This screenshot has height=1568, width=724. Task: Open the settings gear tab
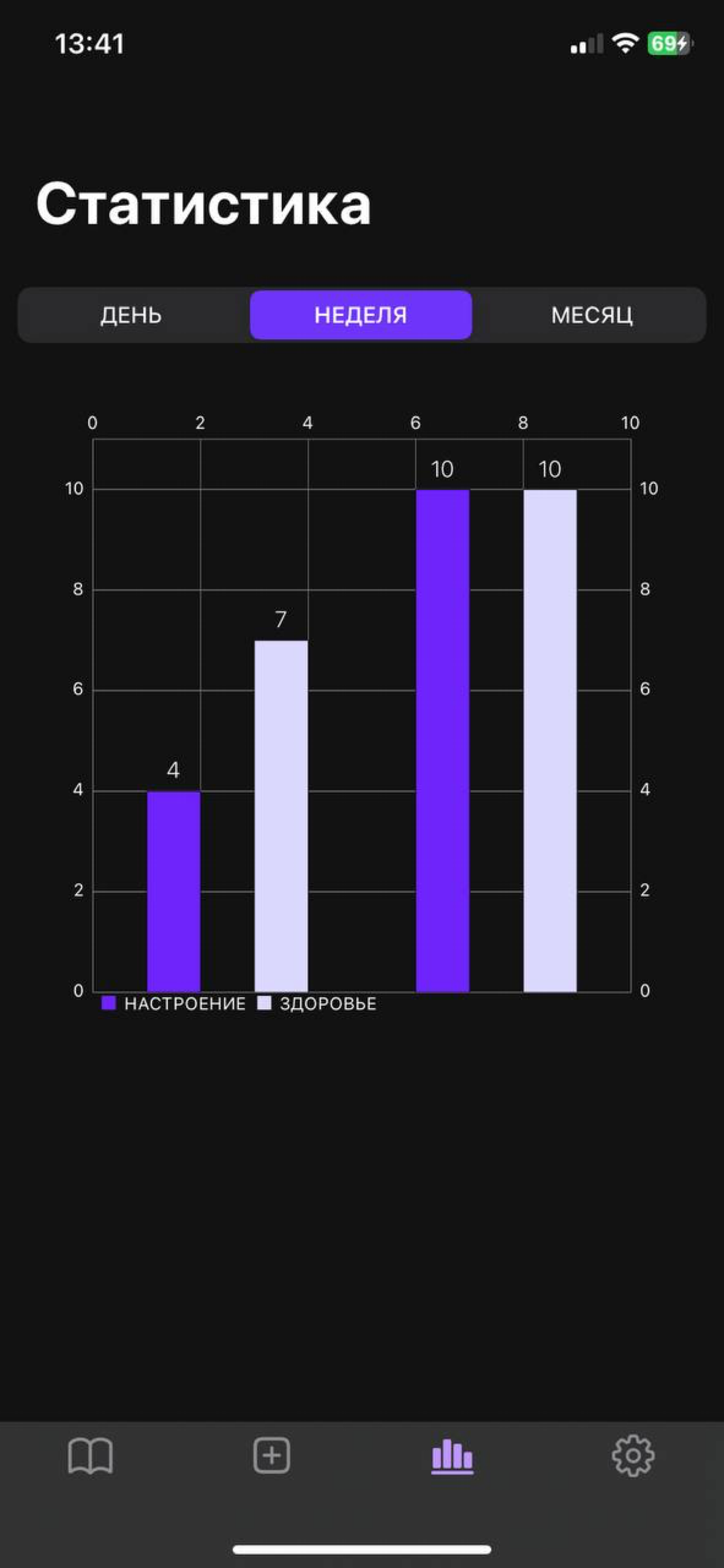point(633,1455)
